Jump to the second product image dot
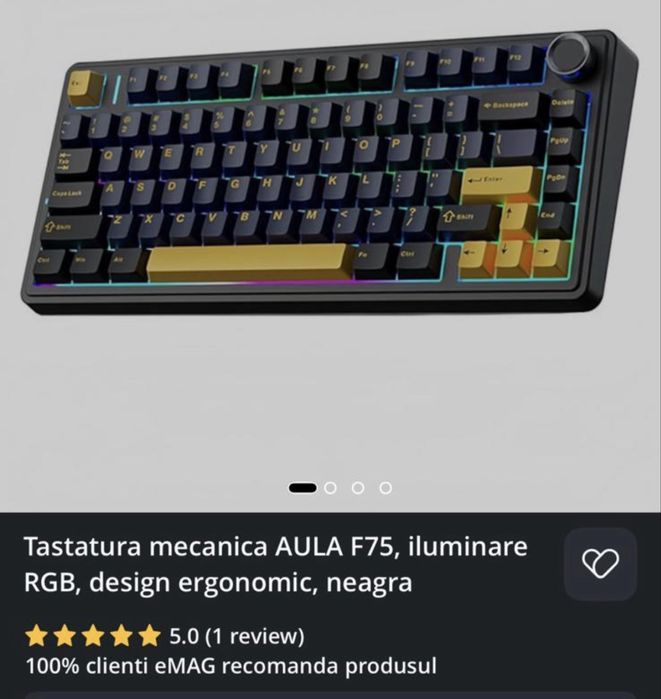The image size is (661, 699). 331,488
